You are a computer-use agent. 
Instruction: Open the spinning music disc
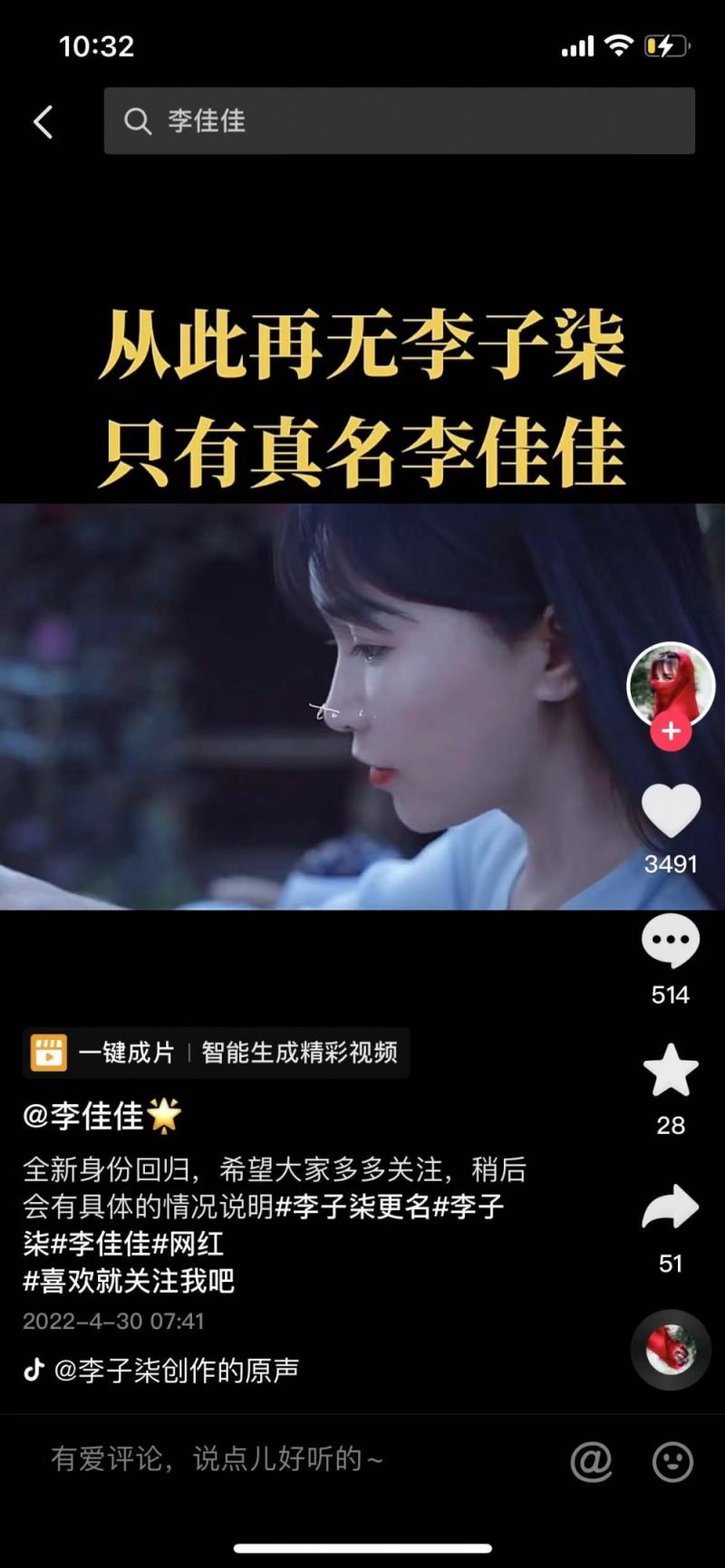click(671, 1350)
